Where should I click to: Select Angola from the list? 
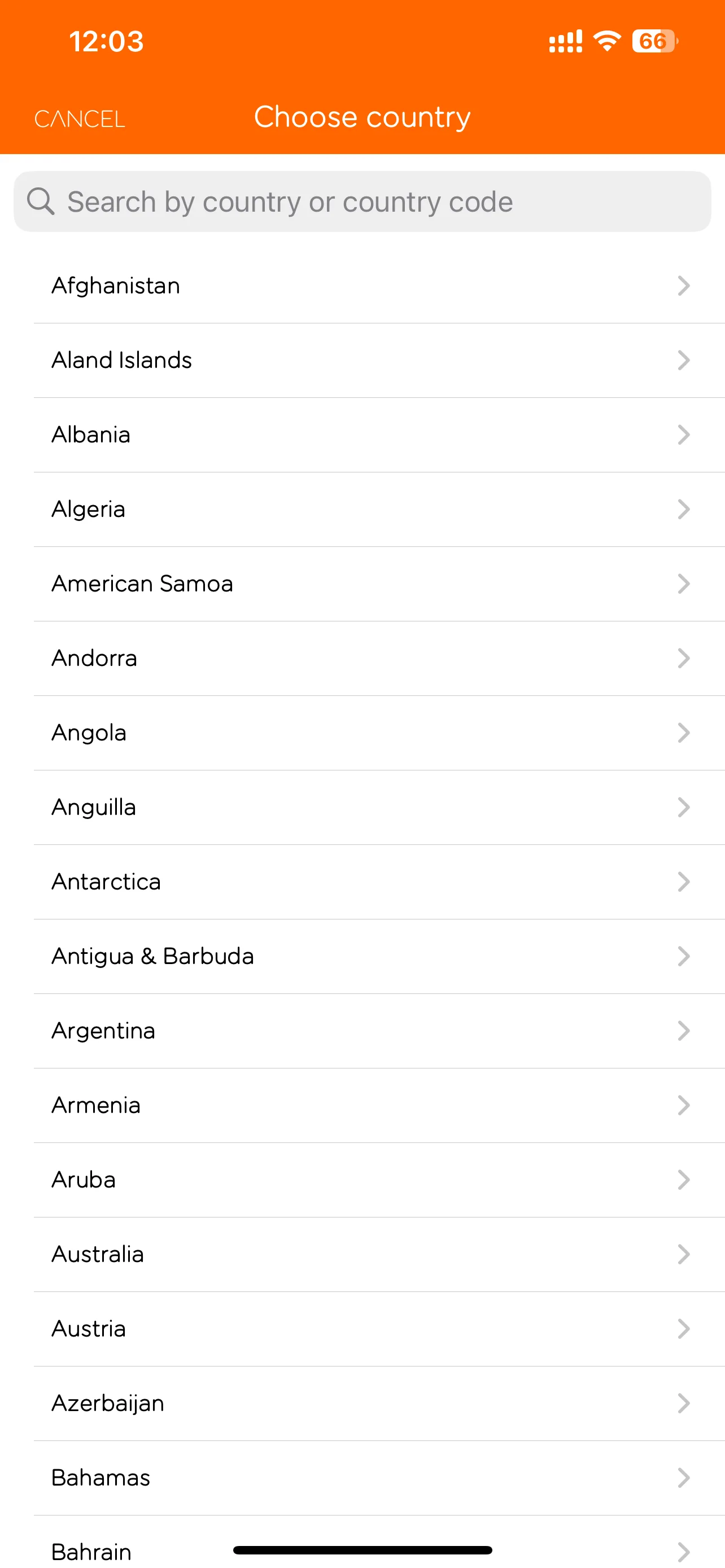362,733
